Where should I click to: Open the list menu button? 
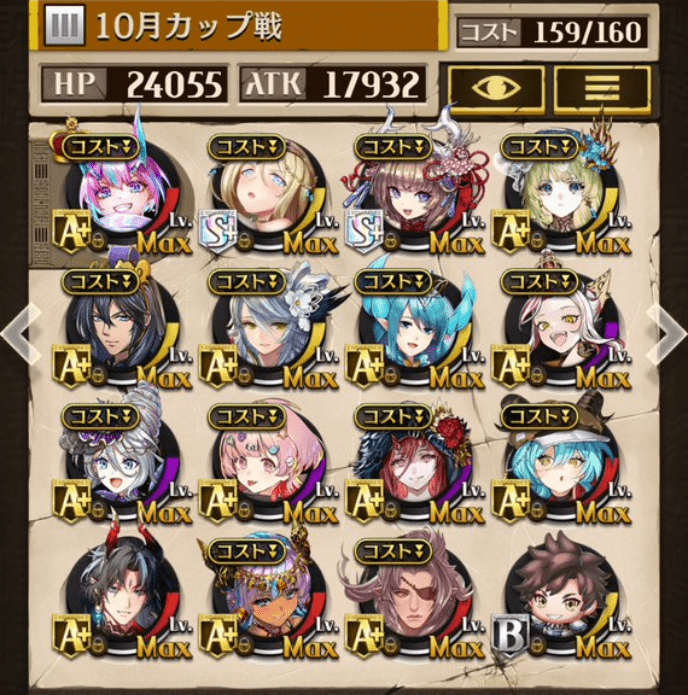(x=601, y=86)
